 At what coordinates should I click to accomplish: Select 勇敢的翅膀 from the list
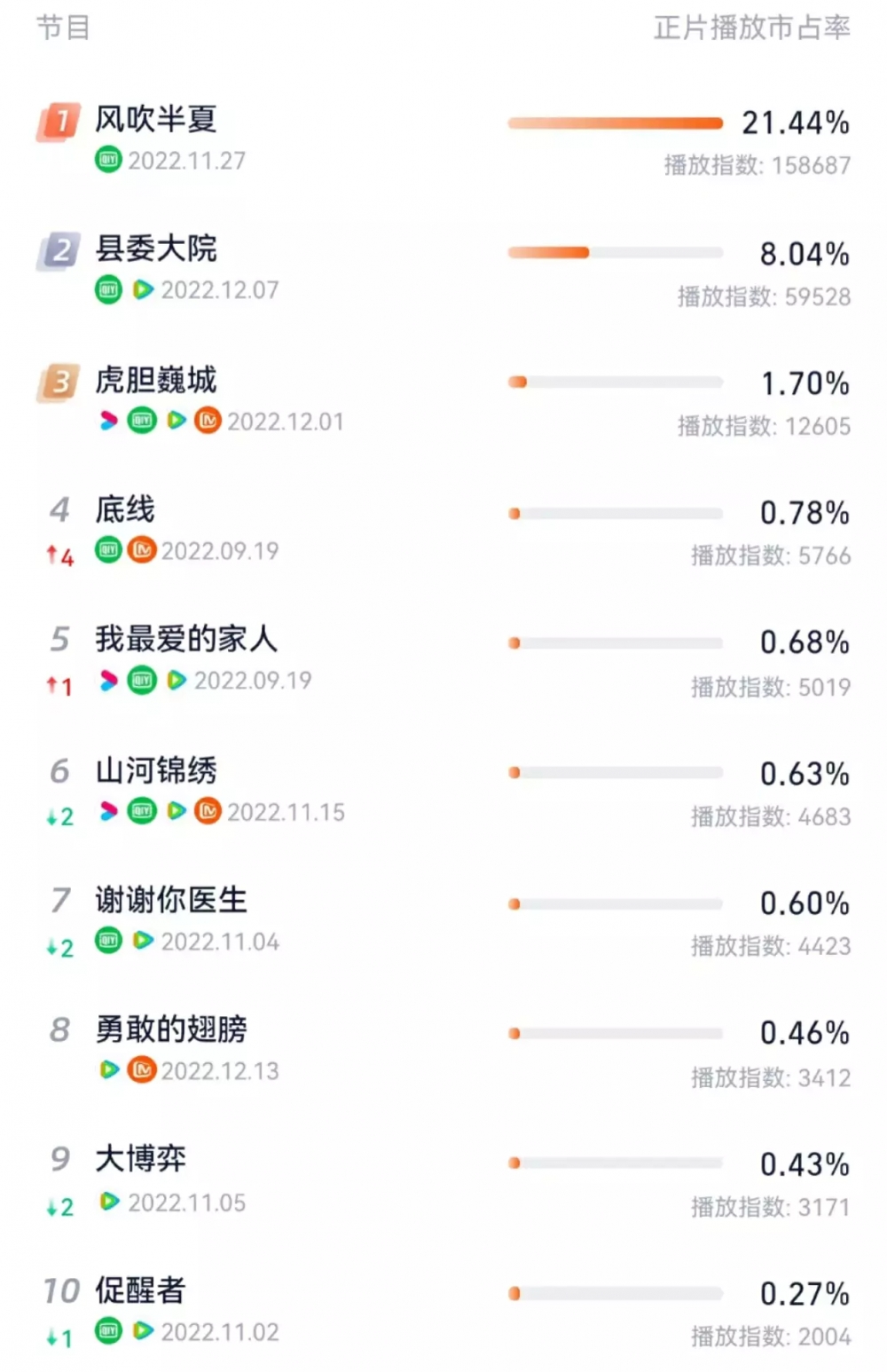point(171,1029)
